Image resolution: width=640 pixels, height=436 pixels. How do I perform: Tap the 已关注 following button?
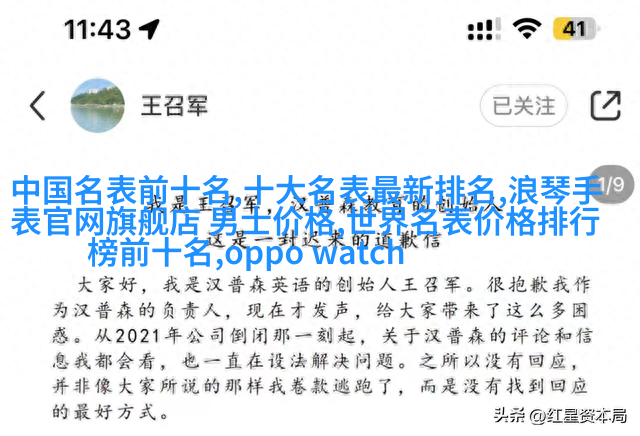pos(524,105)
